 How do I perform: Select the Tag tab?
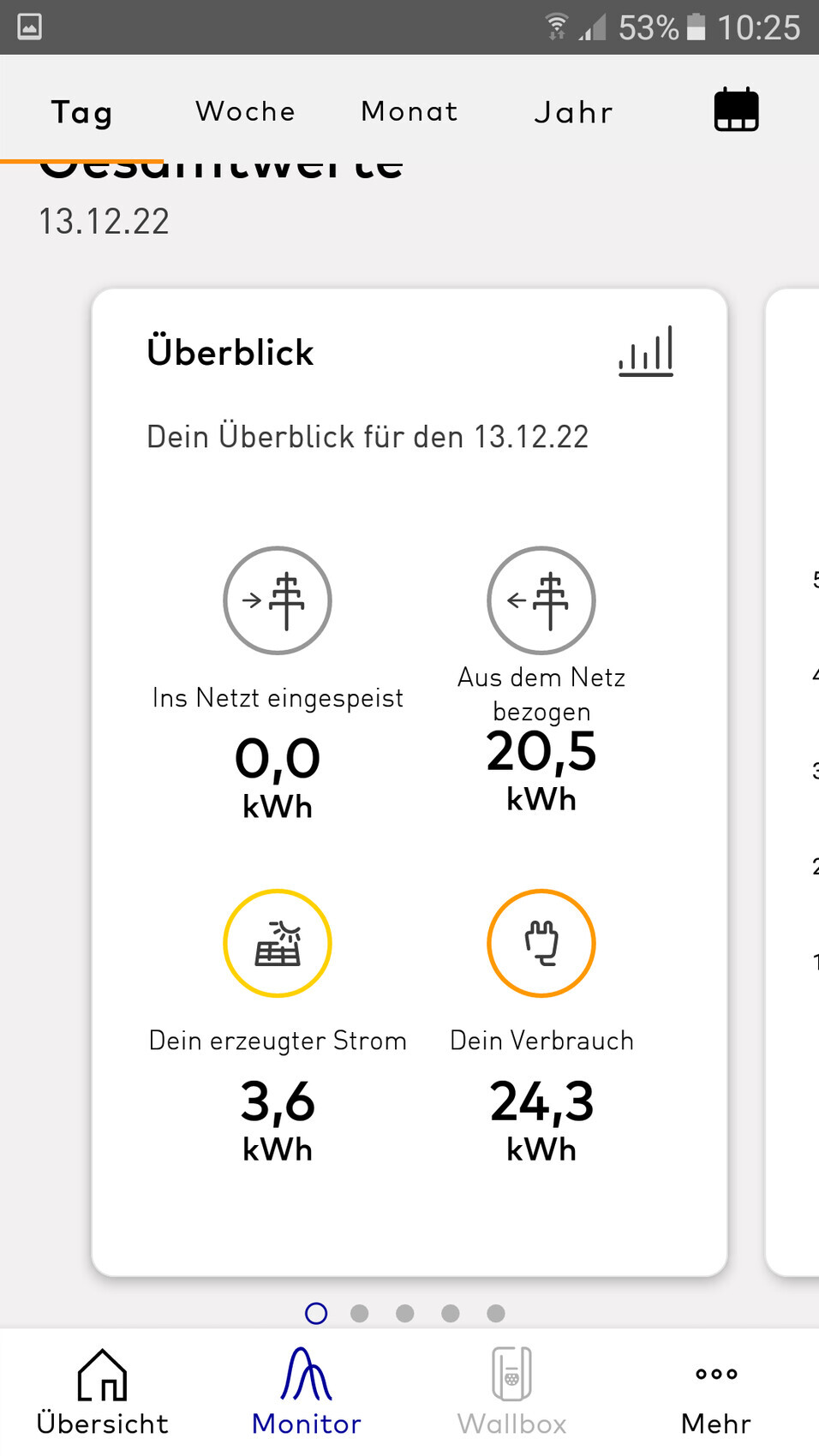click(81, 112)
